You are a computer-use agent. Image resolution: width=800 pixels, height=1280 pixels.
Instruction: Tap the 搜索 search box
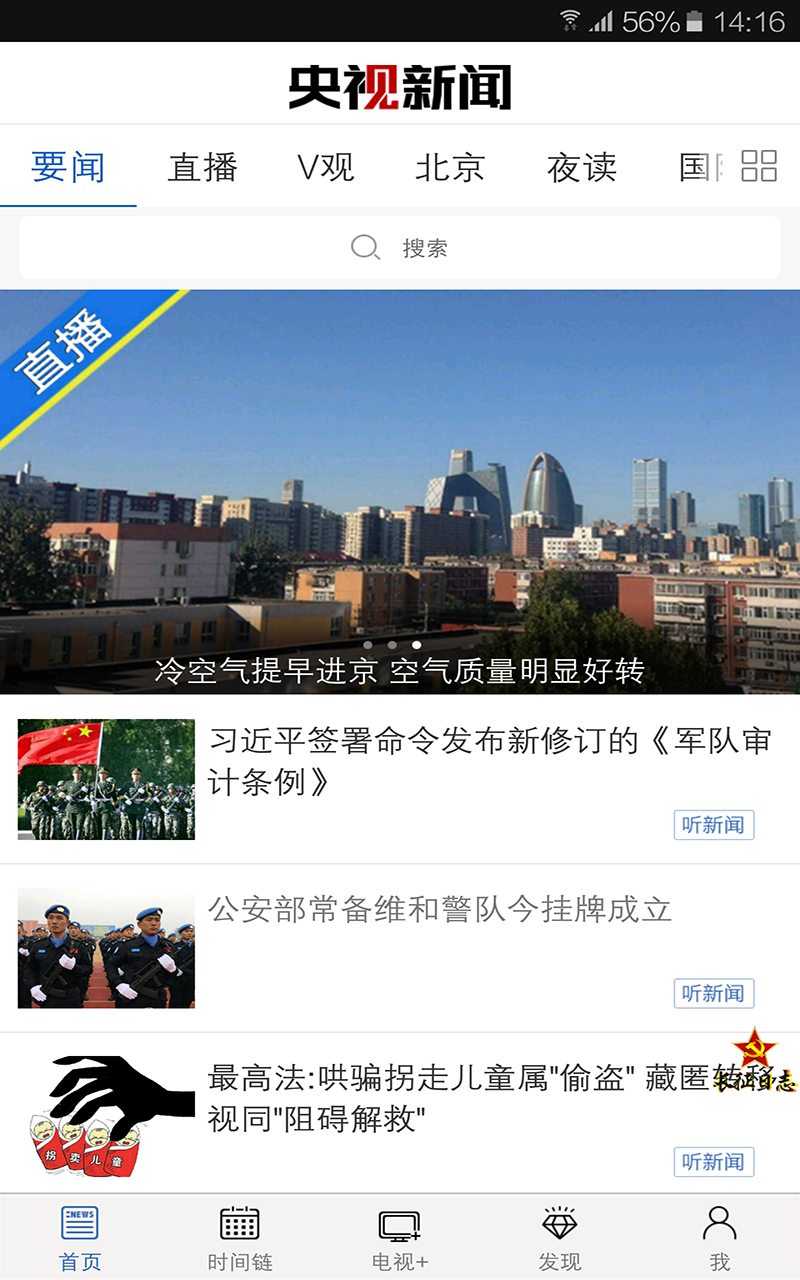[400, 248]
